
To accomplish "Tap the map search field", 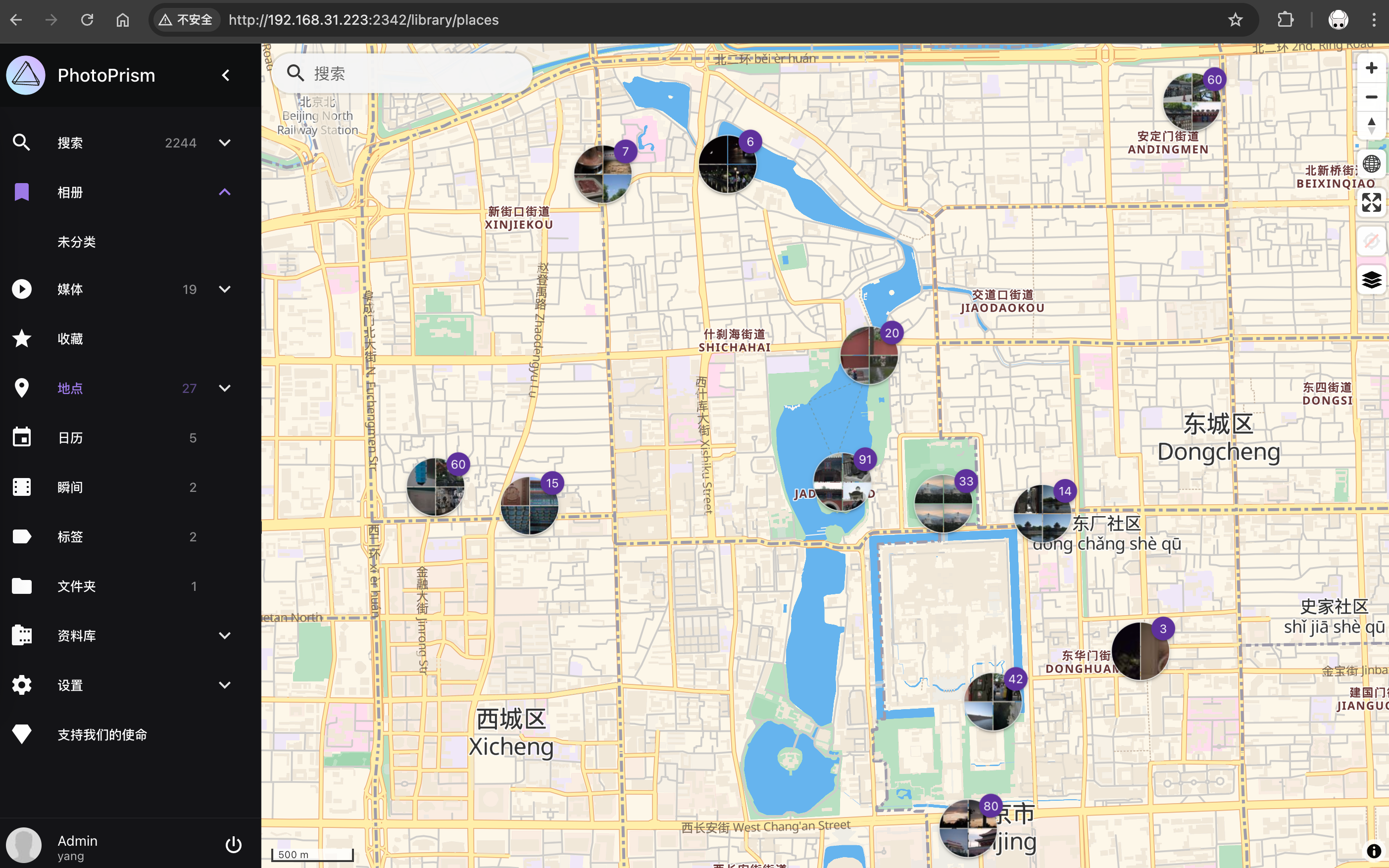I will [413, 73].
